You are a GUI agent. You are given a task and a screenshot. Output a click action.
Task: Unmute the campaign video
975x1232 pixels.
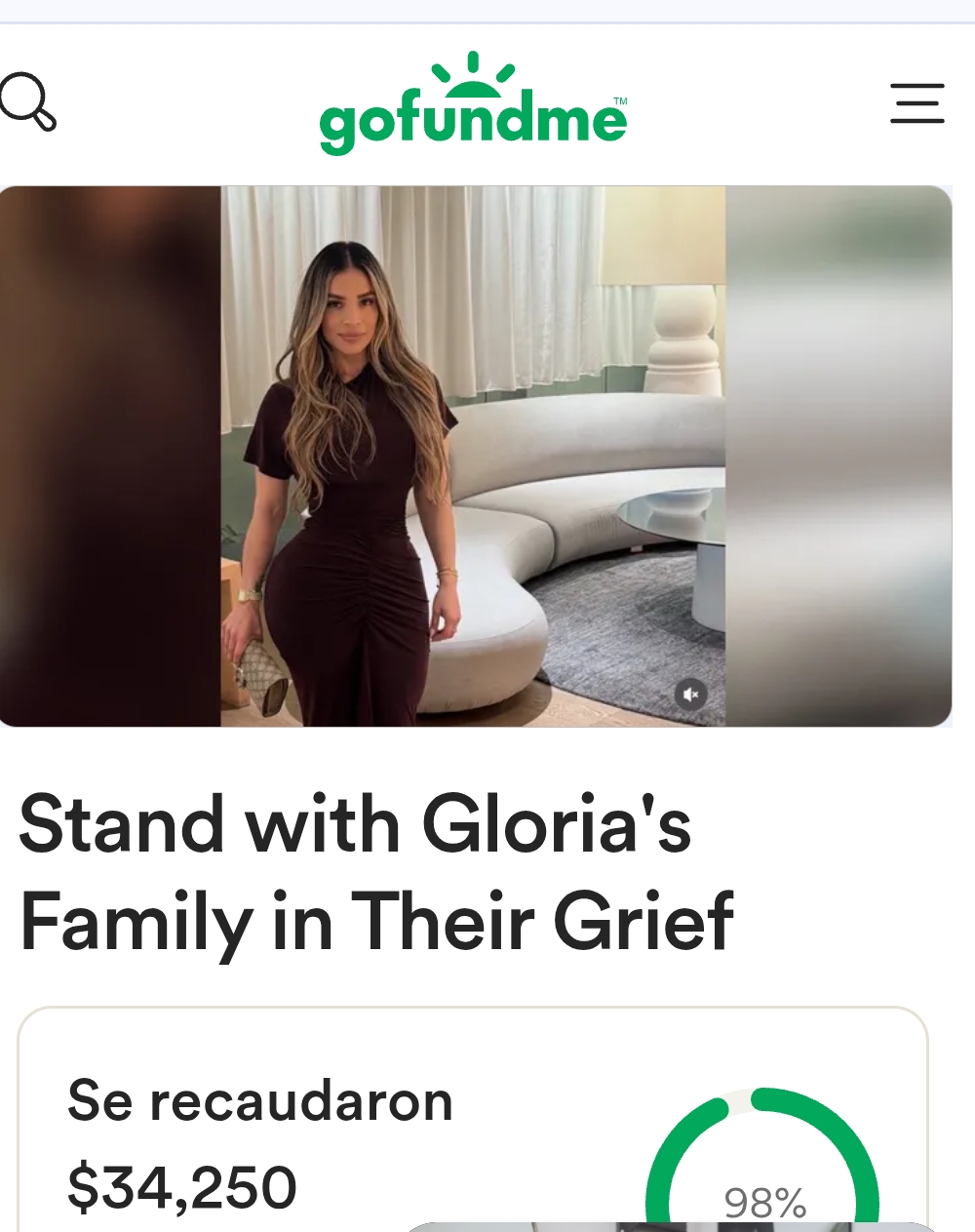(690, 695)
